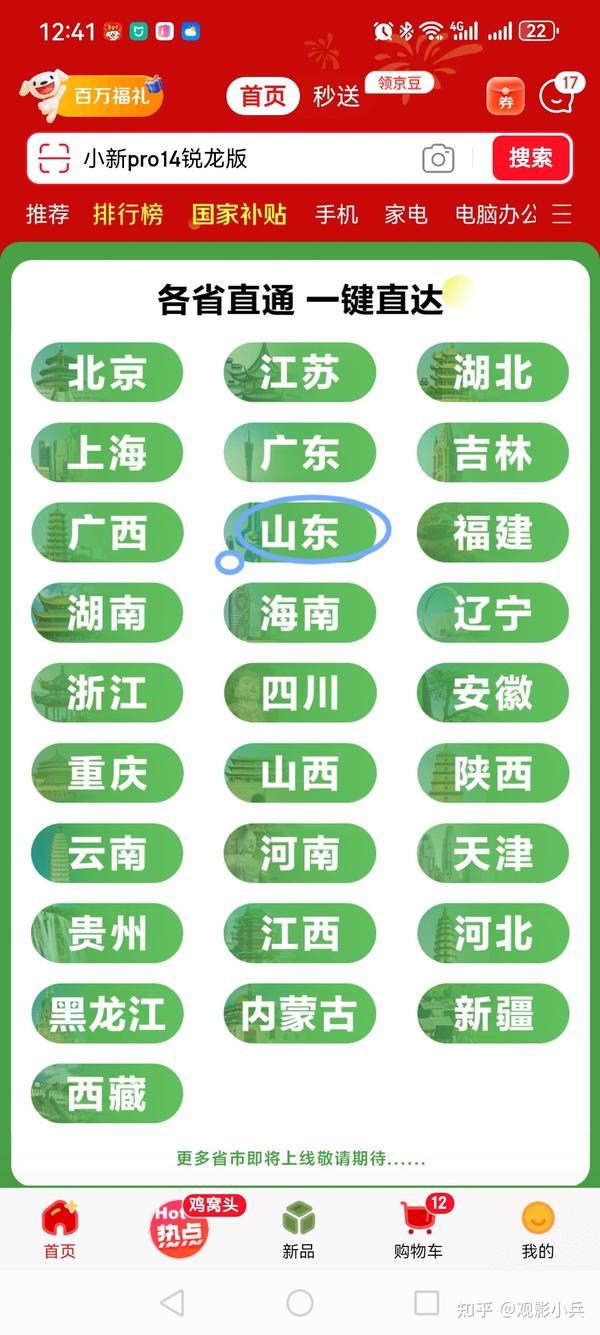Open the 购物车 cart tab
This screenshot has height=1335, width=600.
point(419,1229)
